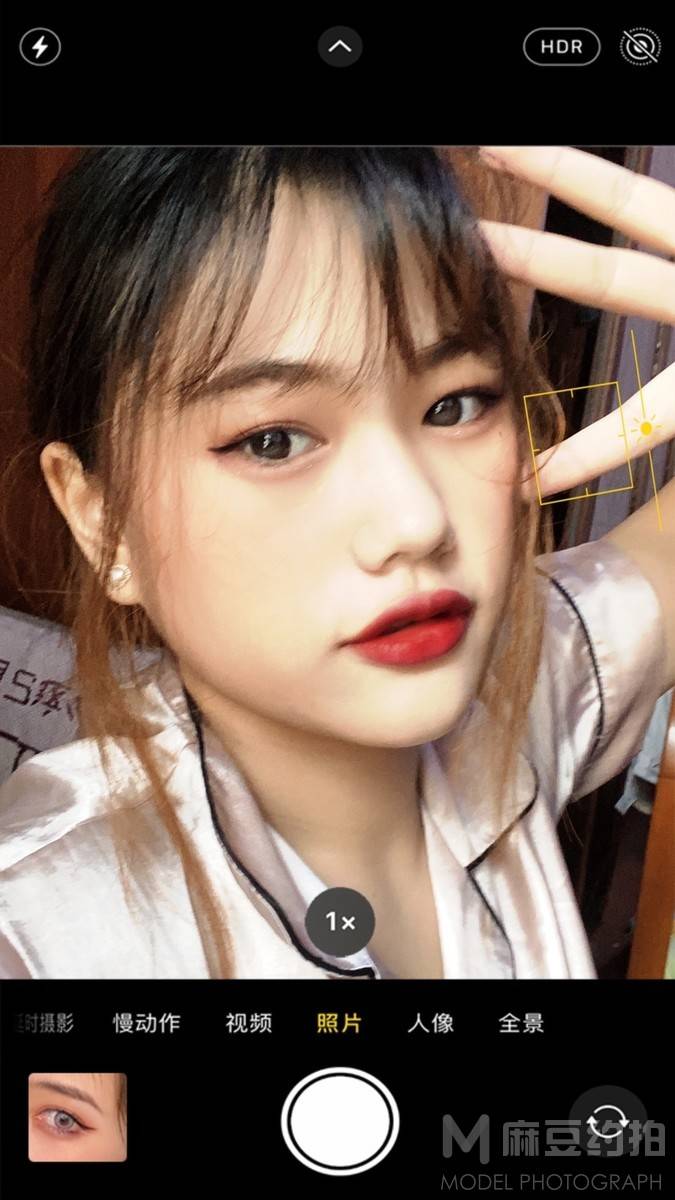Toggle the HDR button
This screenshot has height=1200, width=675.
(561, 47)
